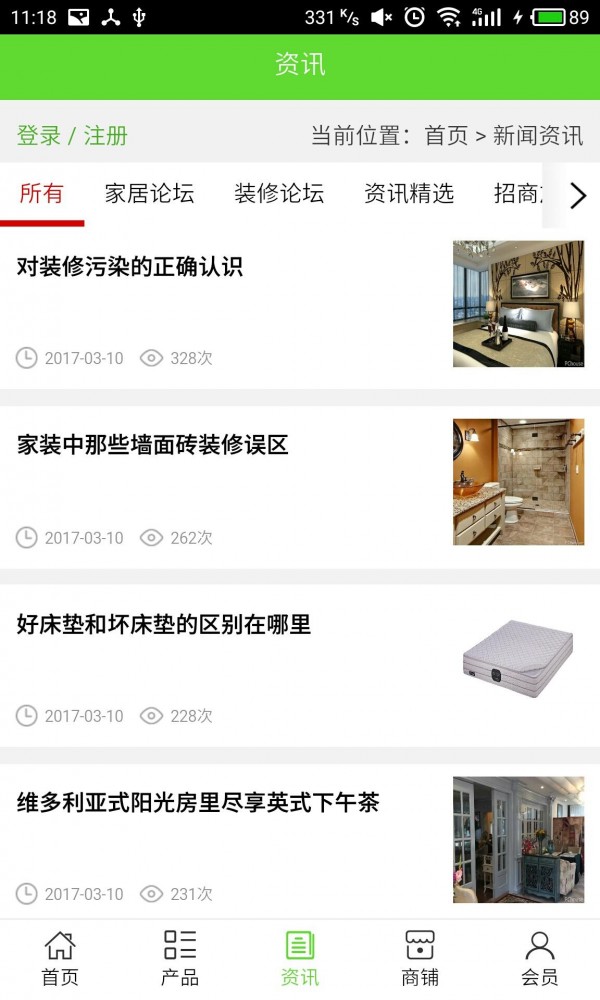600x1000 pixels.
Task: Switch to the 产品 bottom tab
Action: 180,958
